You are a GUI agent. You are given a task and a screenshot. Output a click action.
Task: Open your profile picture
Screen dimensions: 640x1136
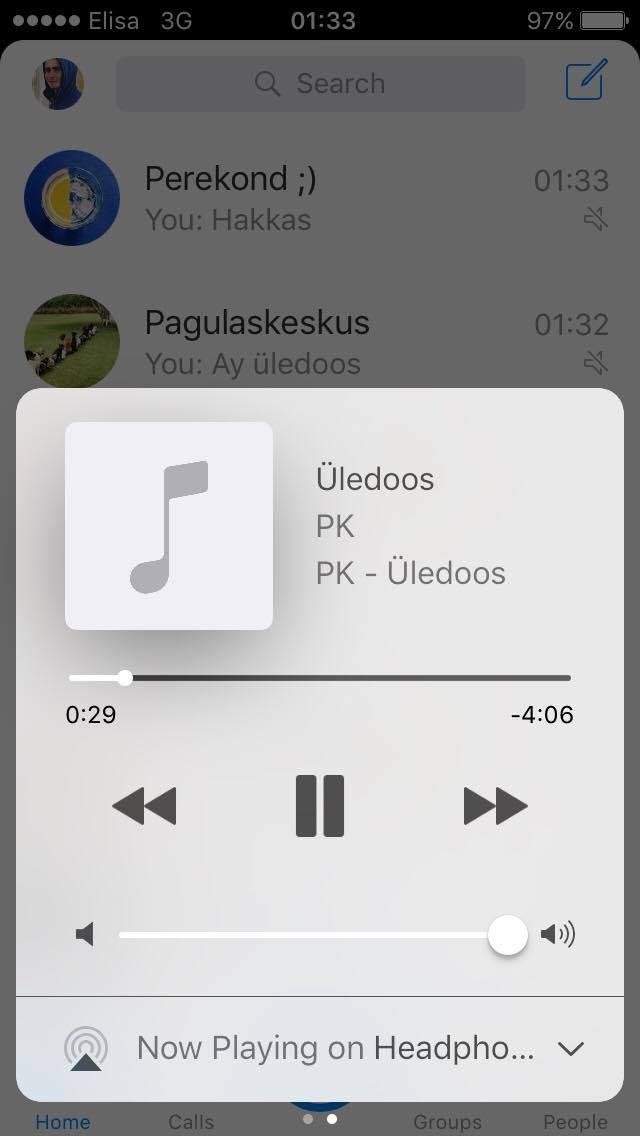tap(58, 84)
